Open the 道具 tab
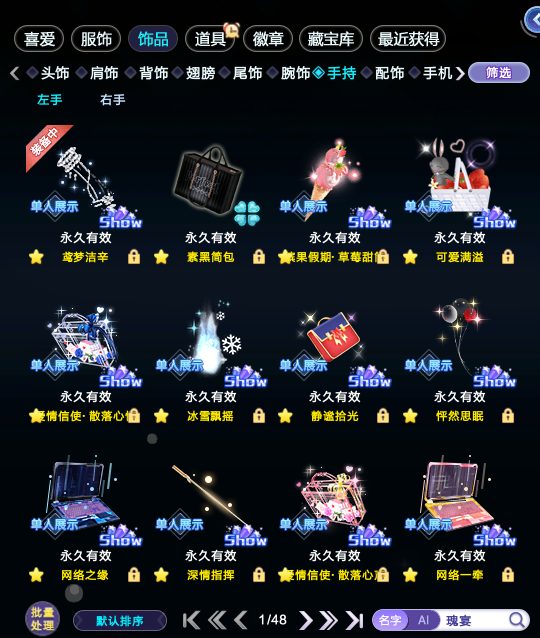This screenshot has height=638, width=540. click(x=210, y=39)
